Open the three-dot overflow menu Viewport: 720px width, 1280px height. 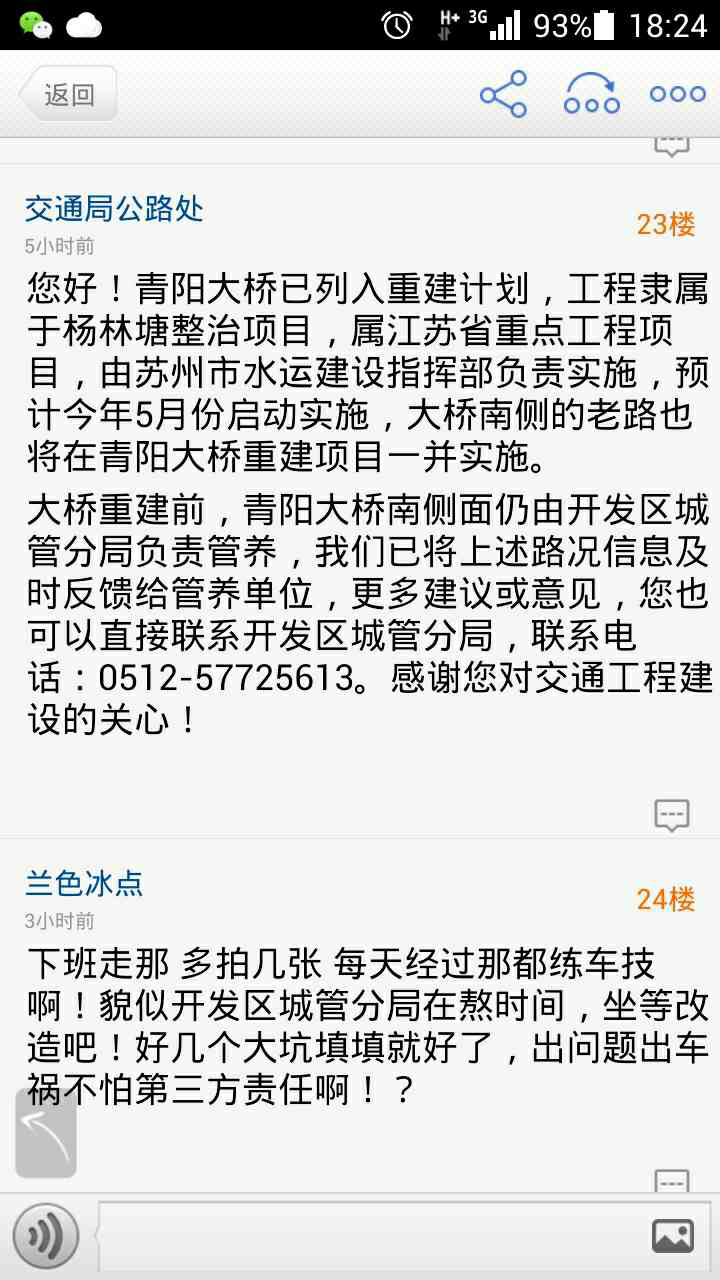[x=678, y=94]
